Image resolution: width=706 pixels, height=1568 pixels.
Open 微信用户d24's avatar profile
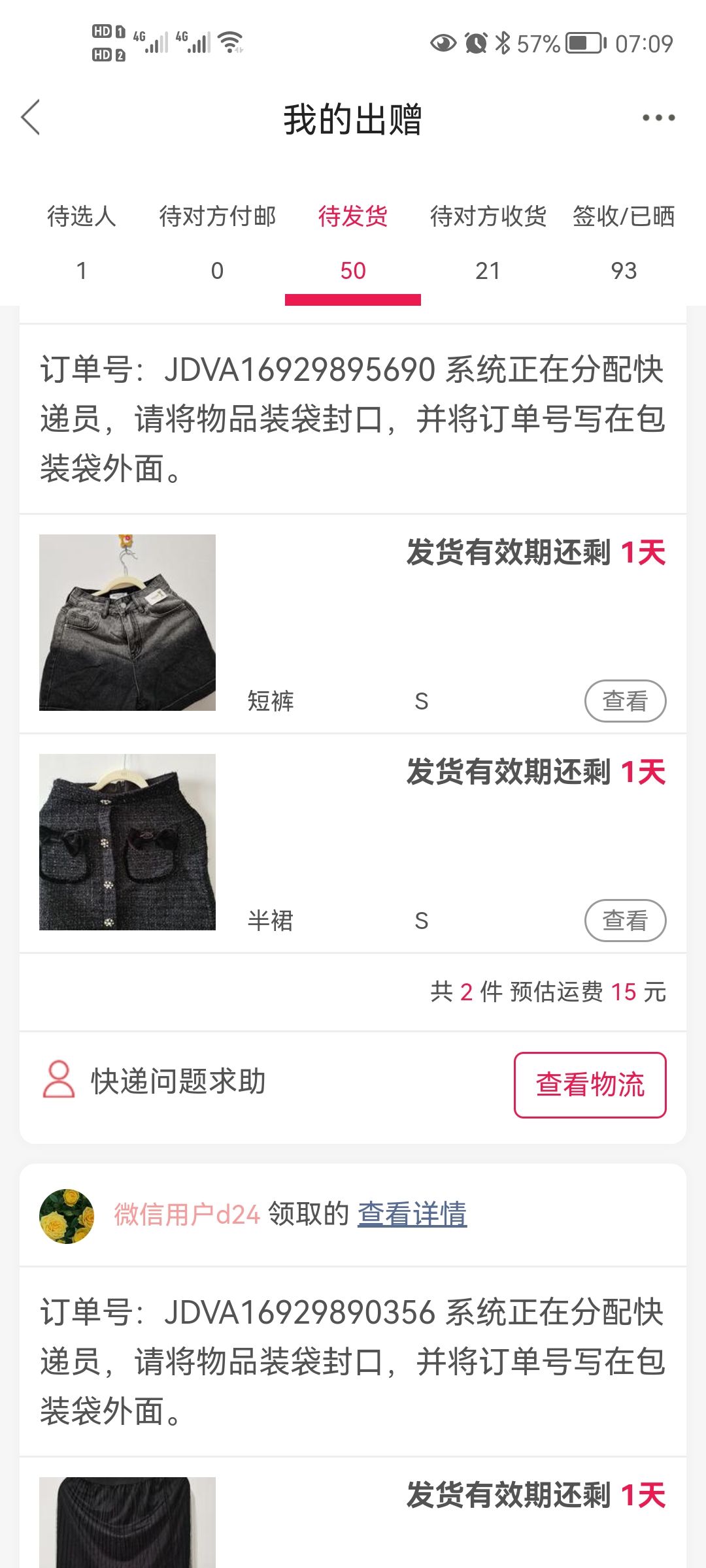click(x=67, y=1216)
